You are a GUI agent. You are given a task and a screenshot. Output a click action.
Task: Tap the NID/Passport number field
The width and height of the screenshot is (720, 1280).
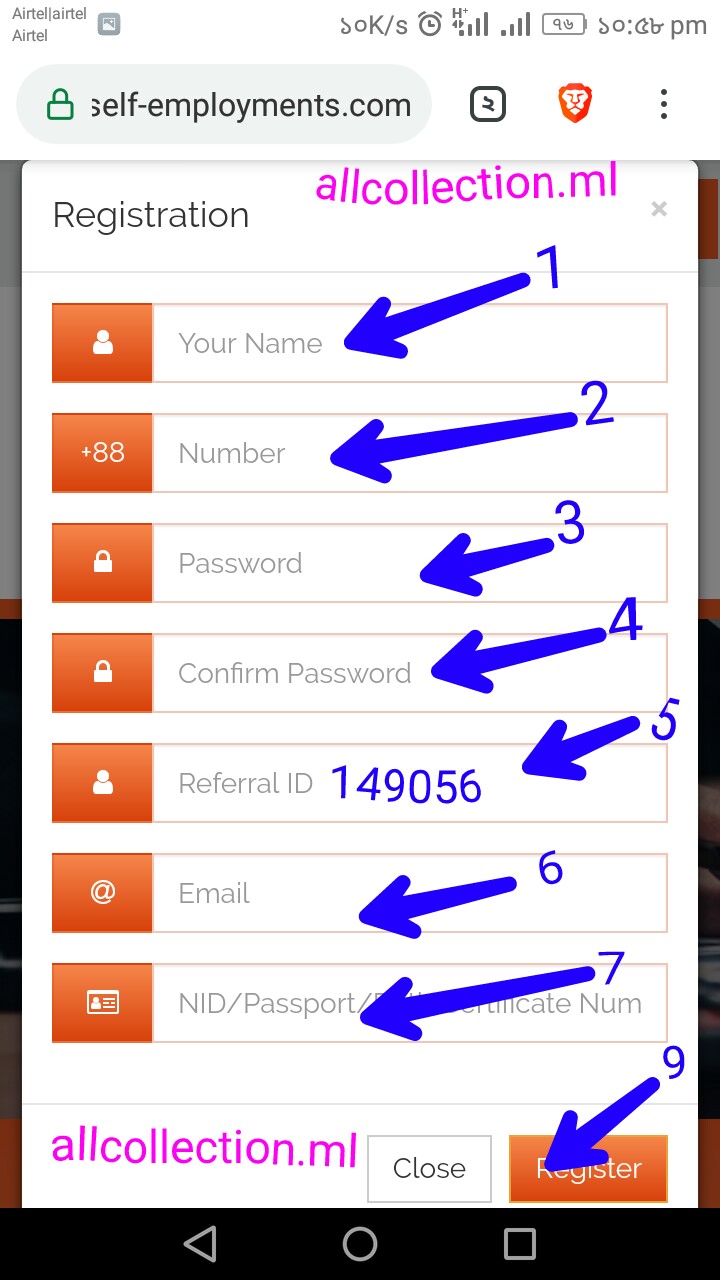coord(410,1003)
